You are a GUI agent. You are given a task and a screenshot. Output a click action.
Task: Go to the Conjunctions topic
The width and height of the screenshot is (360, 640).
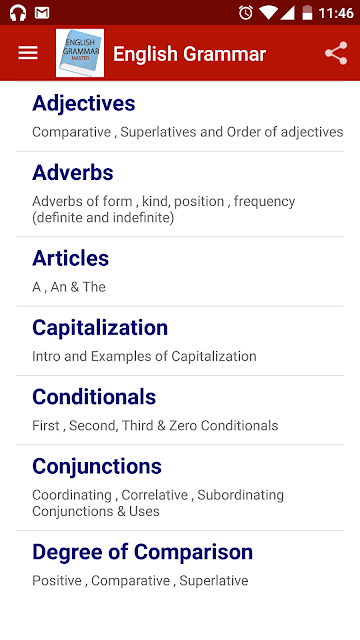point(180,488)
